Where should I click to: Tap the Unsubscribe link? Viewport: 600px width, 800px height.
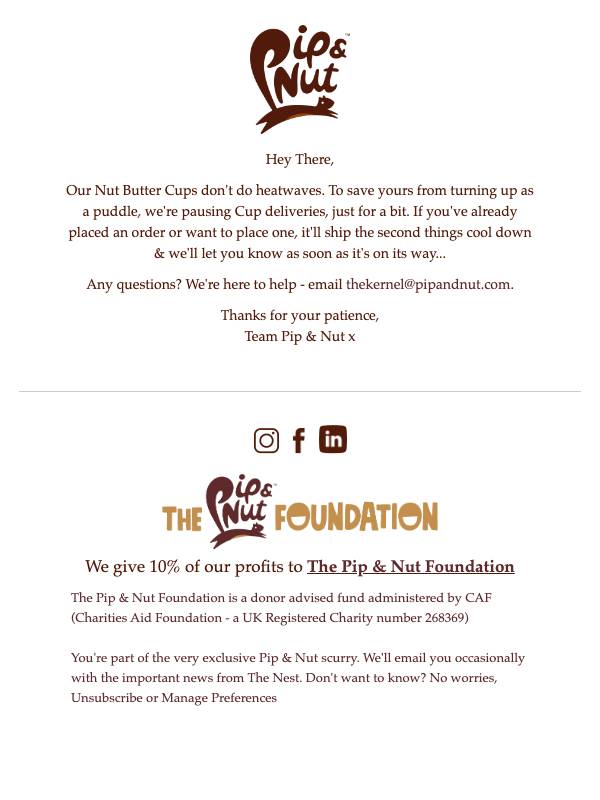tap(107, 698)
